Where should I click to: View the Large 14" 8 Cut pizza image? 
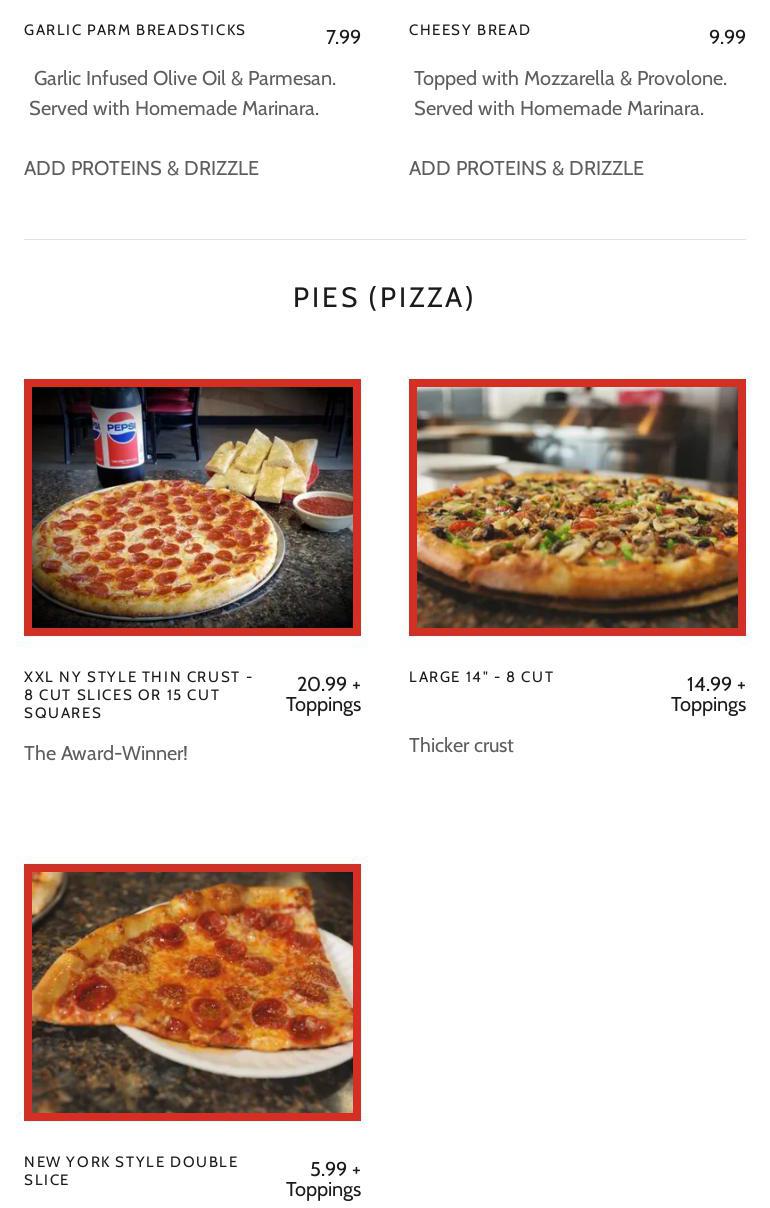pos(577,507)
